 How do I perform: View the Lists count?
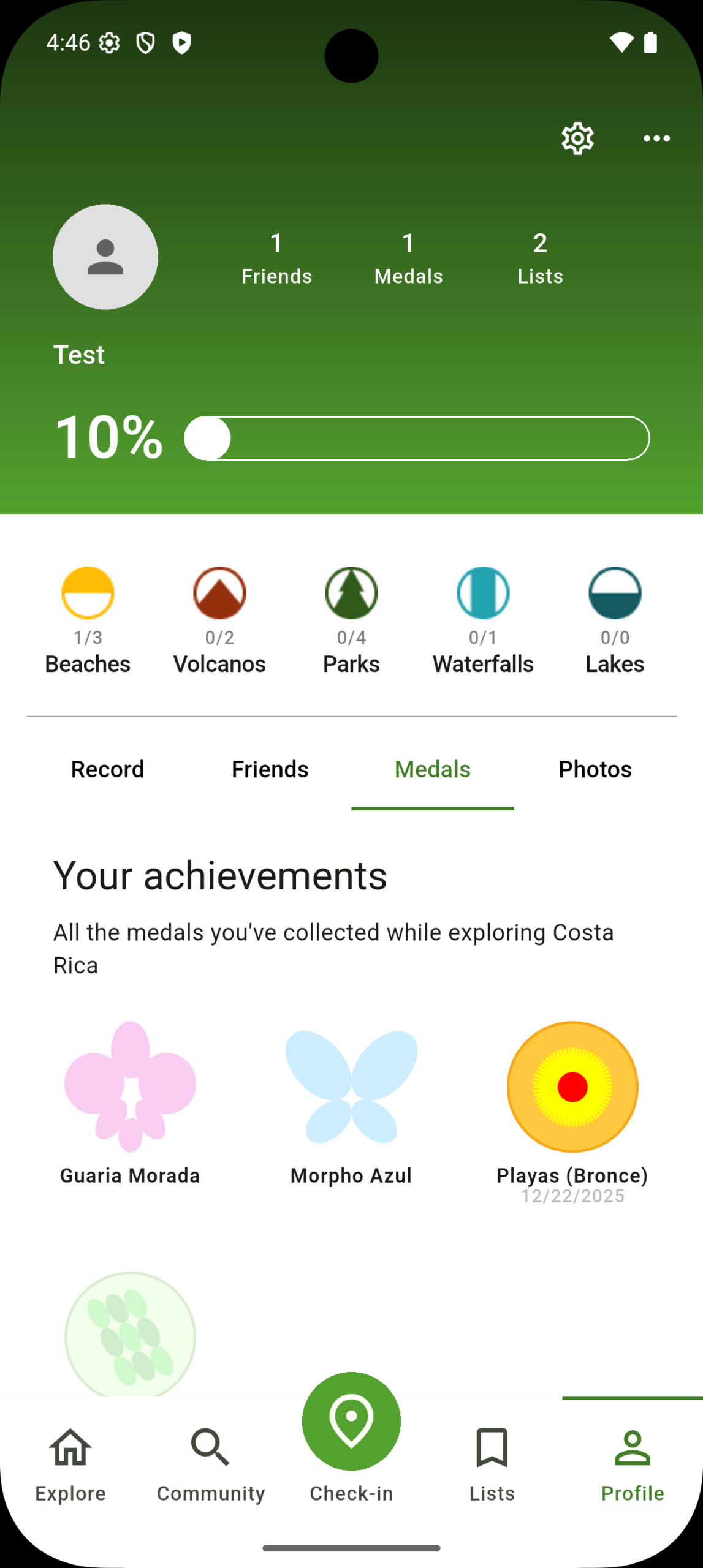[539, 258]
